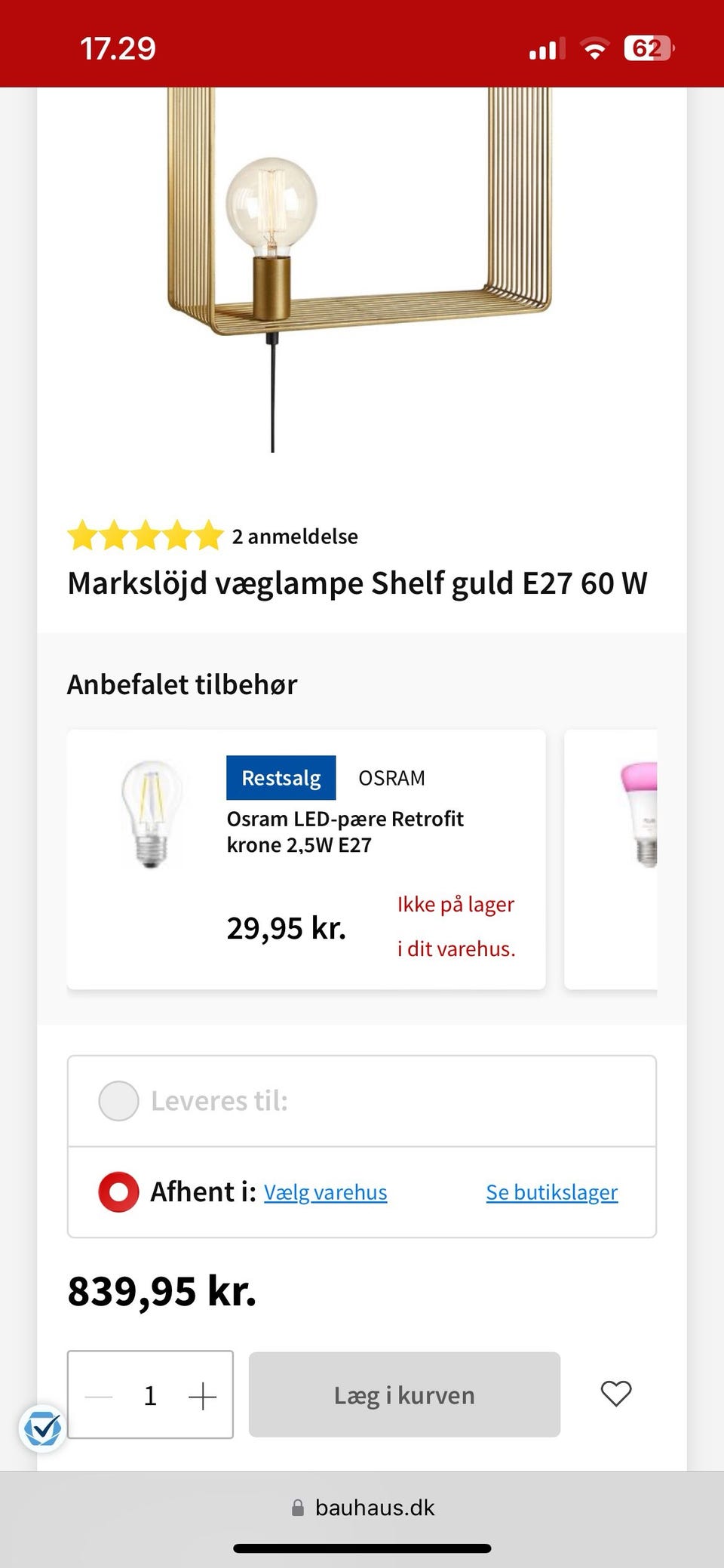Enable home delivery instead of pickup
Screen dimensions: 724x1568
tap(118, 1101)
